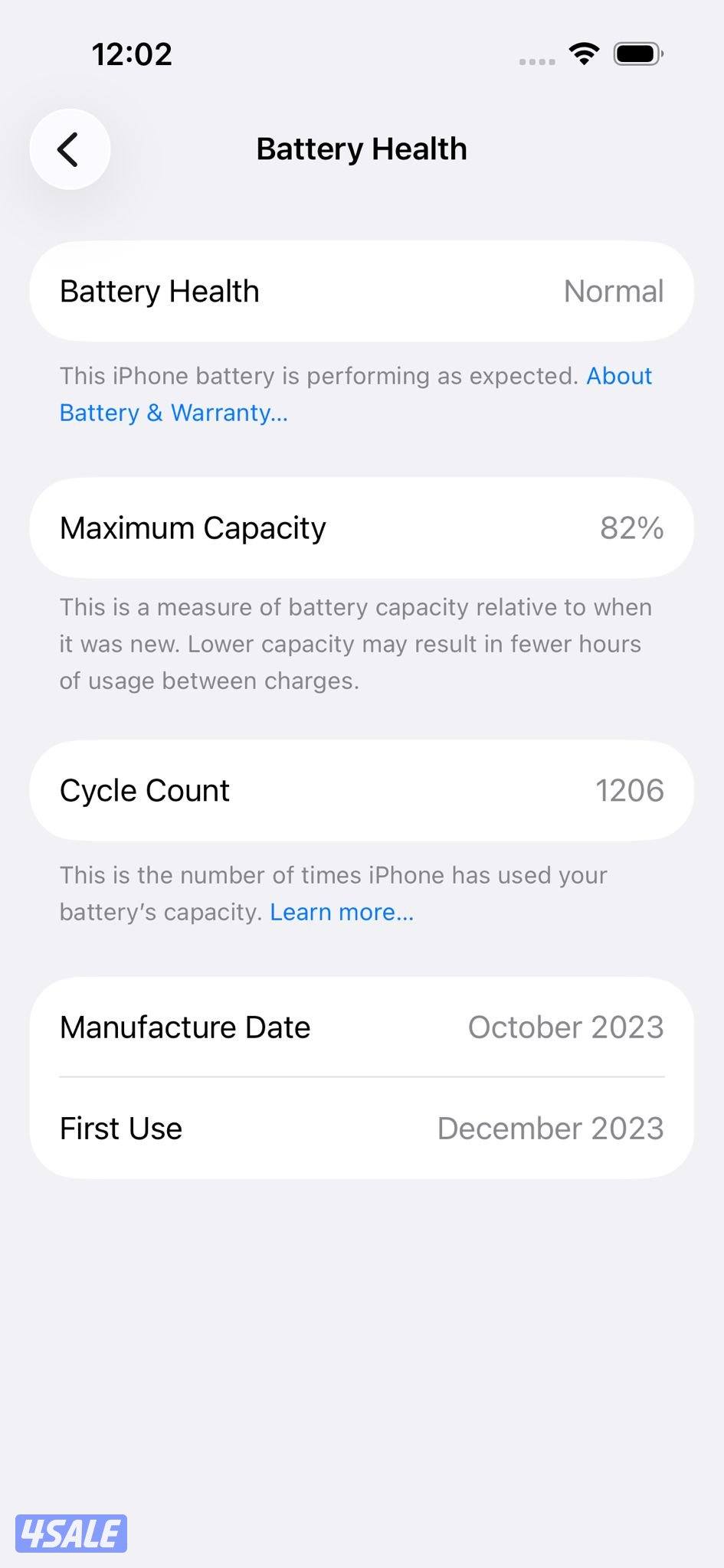Screen dimensions: 724x1568
Task: Tap the back chevron to leave Battery Health
Action: 69,149
